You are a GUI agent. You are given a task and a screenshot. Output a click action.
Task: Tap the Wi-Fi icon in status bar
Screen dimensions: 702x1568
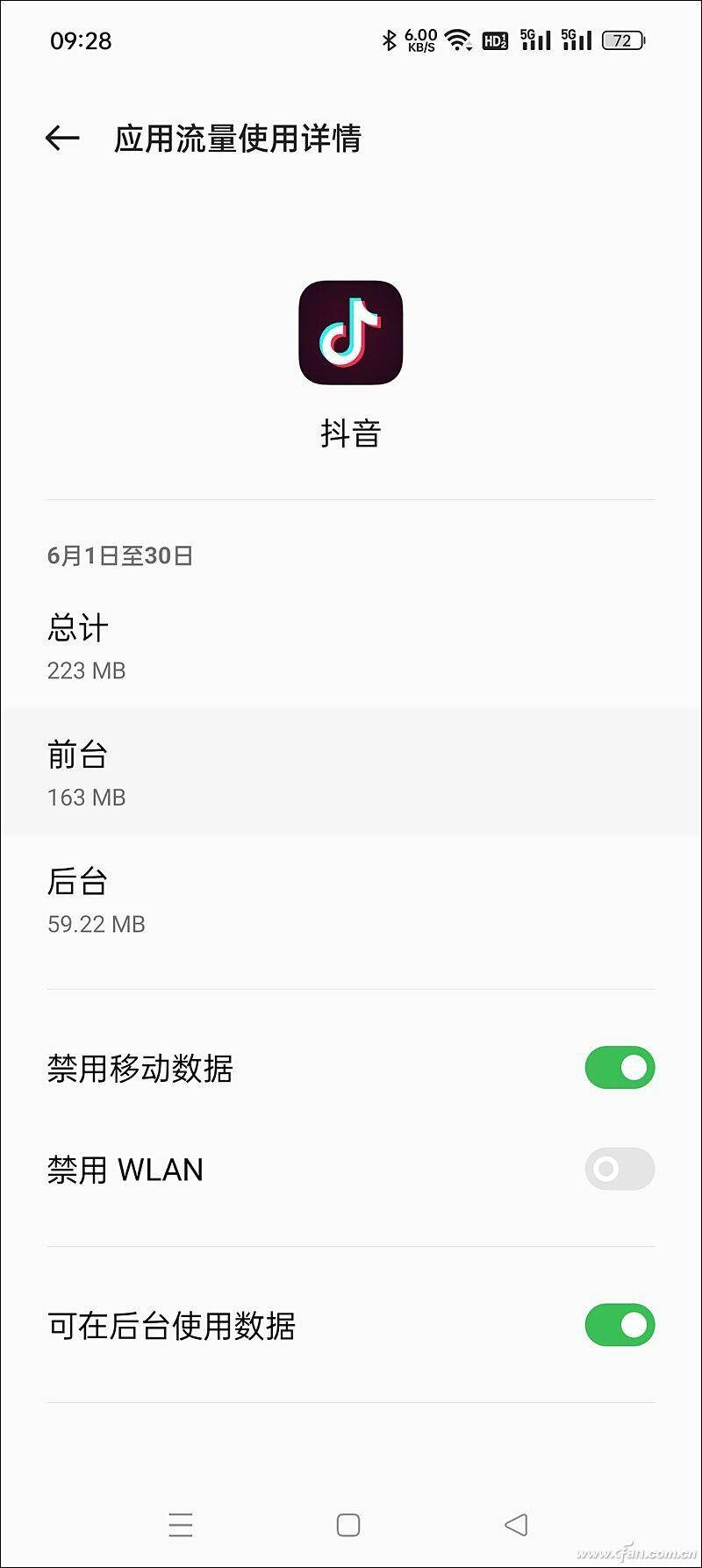(x=457, y=39)
